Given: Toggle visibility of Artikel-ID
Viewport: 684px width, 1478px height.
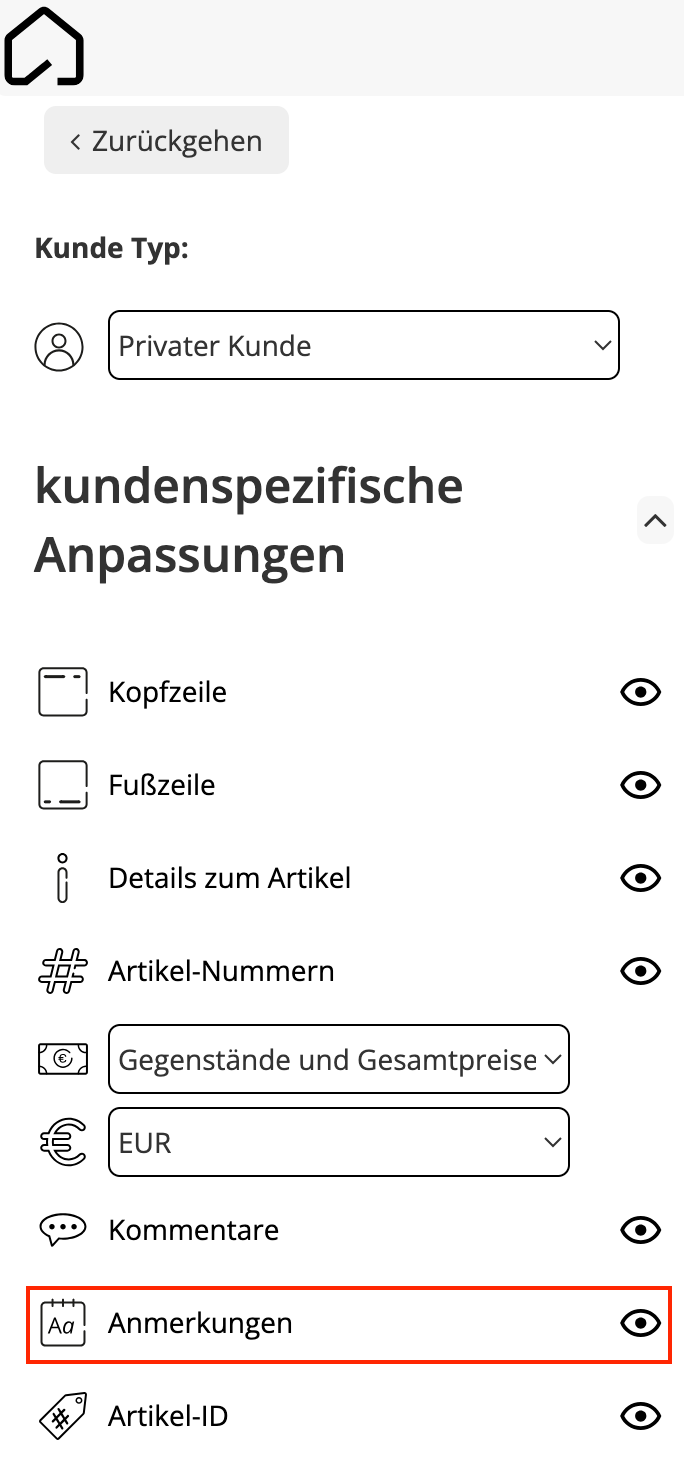Looking at the screenshot, I should pyautogui.click(x=641, y=1416).
